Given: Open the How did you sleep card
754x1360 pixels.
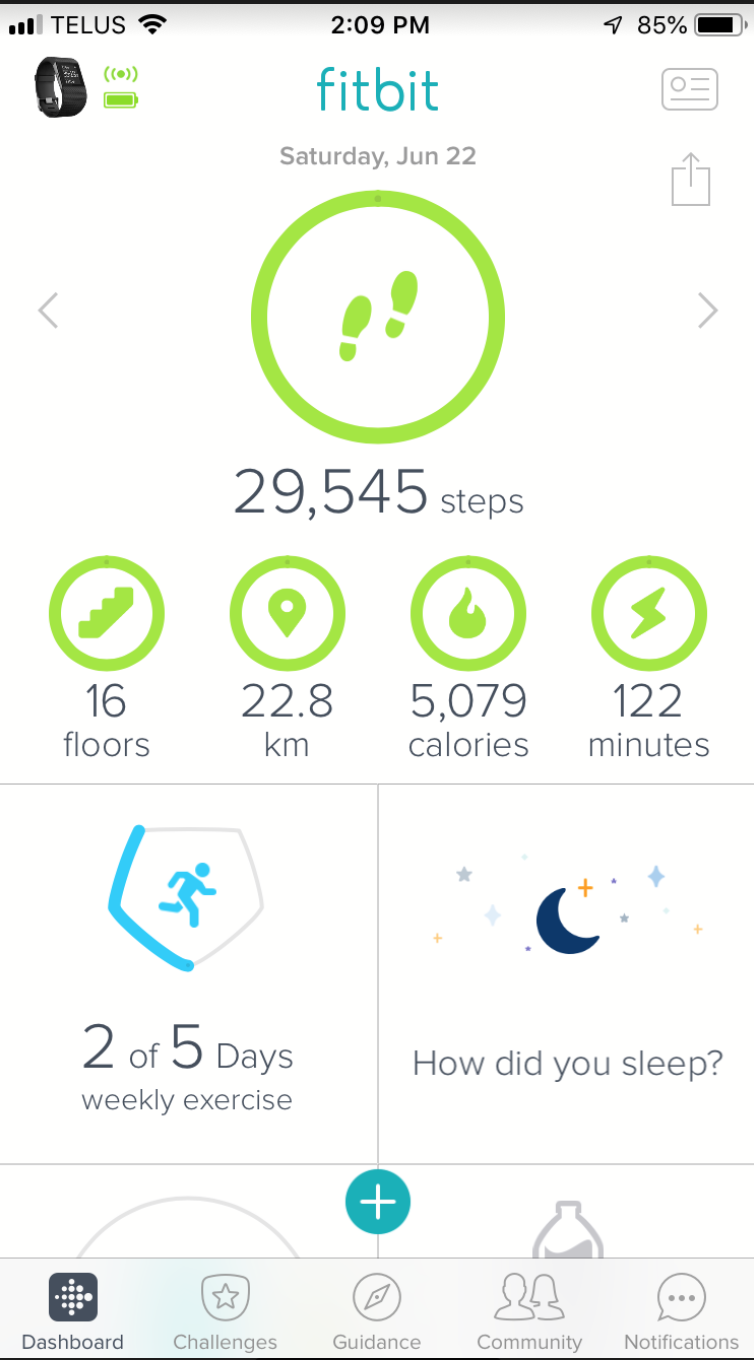Looking at the screenshot, I should click(567, 972).
